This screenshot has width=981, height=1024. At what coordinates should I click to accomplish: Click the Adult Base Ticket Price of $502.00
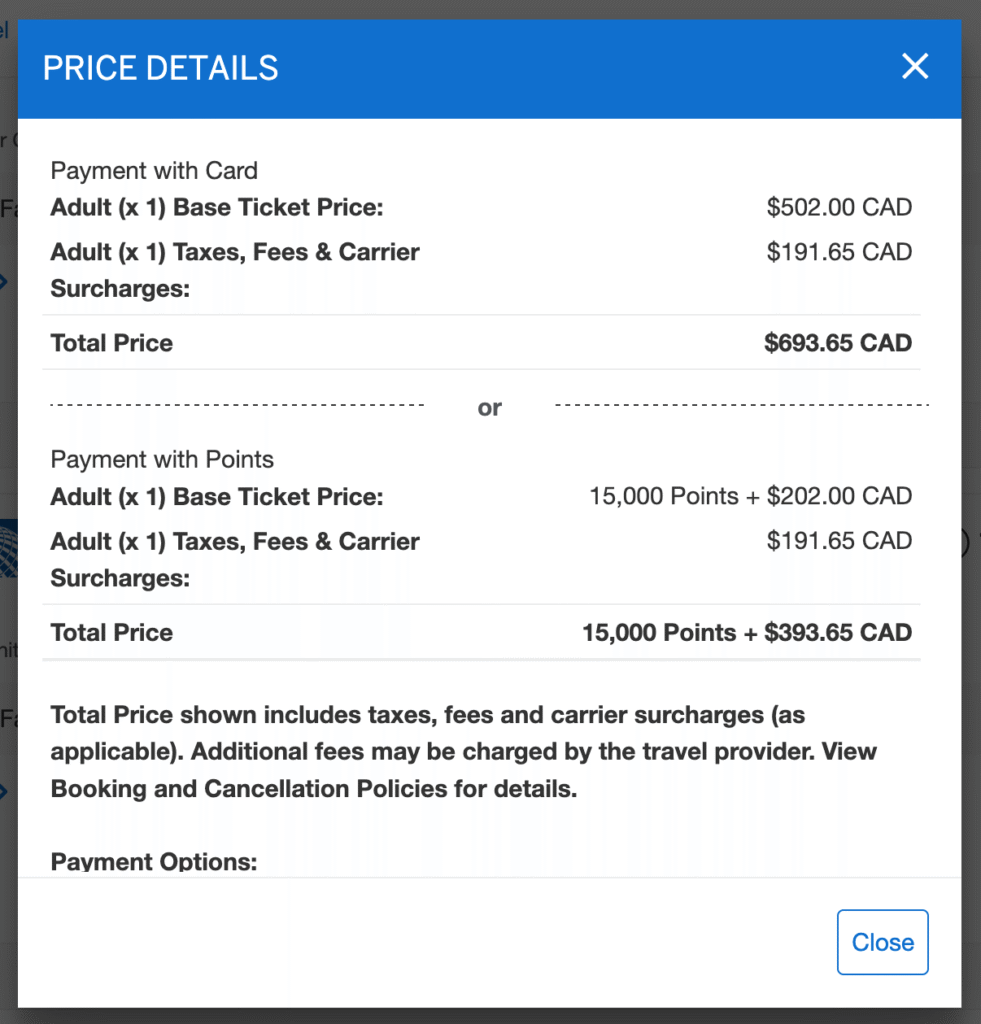839,207
